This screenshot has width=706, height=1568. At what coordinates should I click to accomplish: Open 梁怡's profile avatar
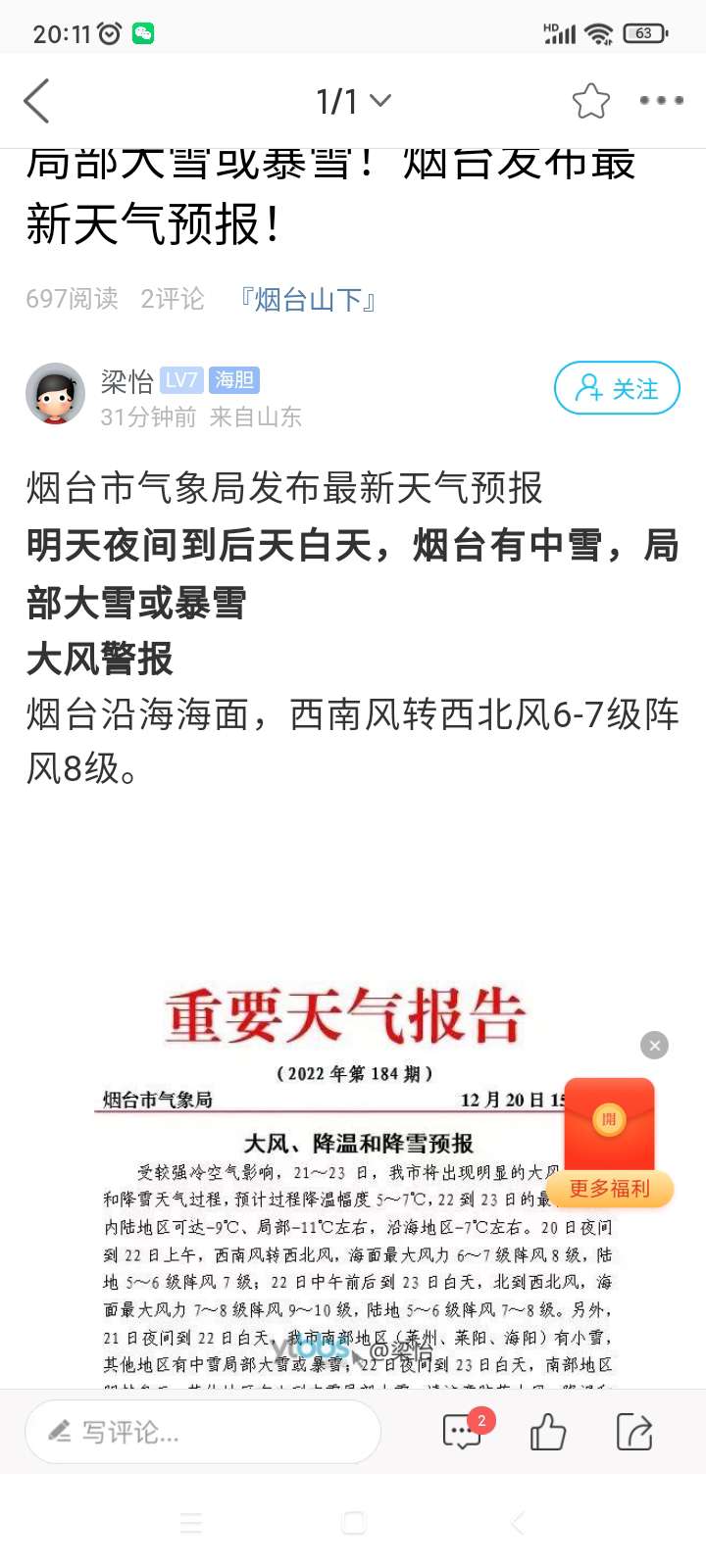pyautogui.click(x=55, y=394)
